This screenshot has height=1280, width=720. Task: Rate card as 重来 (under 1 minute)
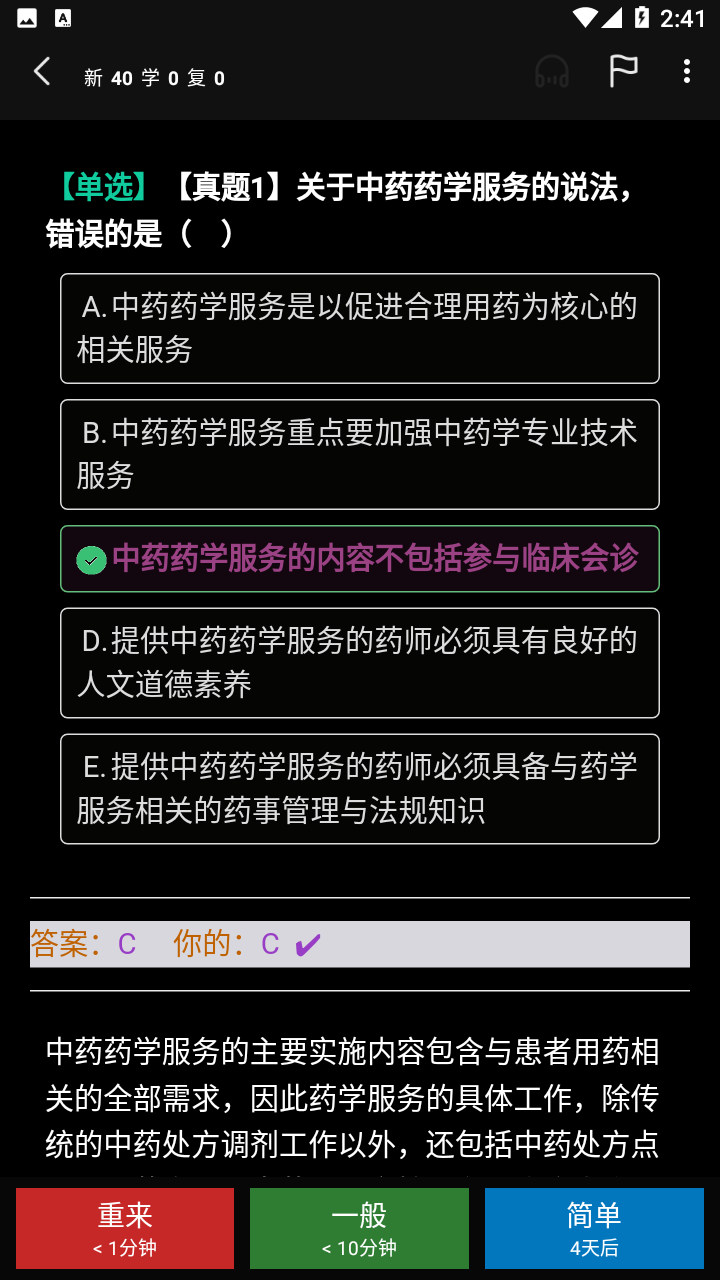point(125,1228)
